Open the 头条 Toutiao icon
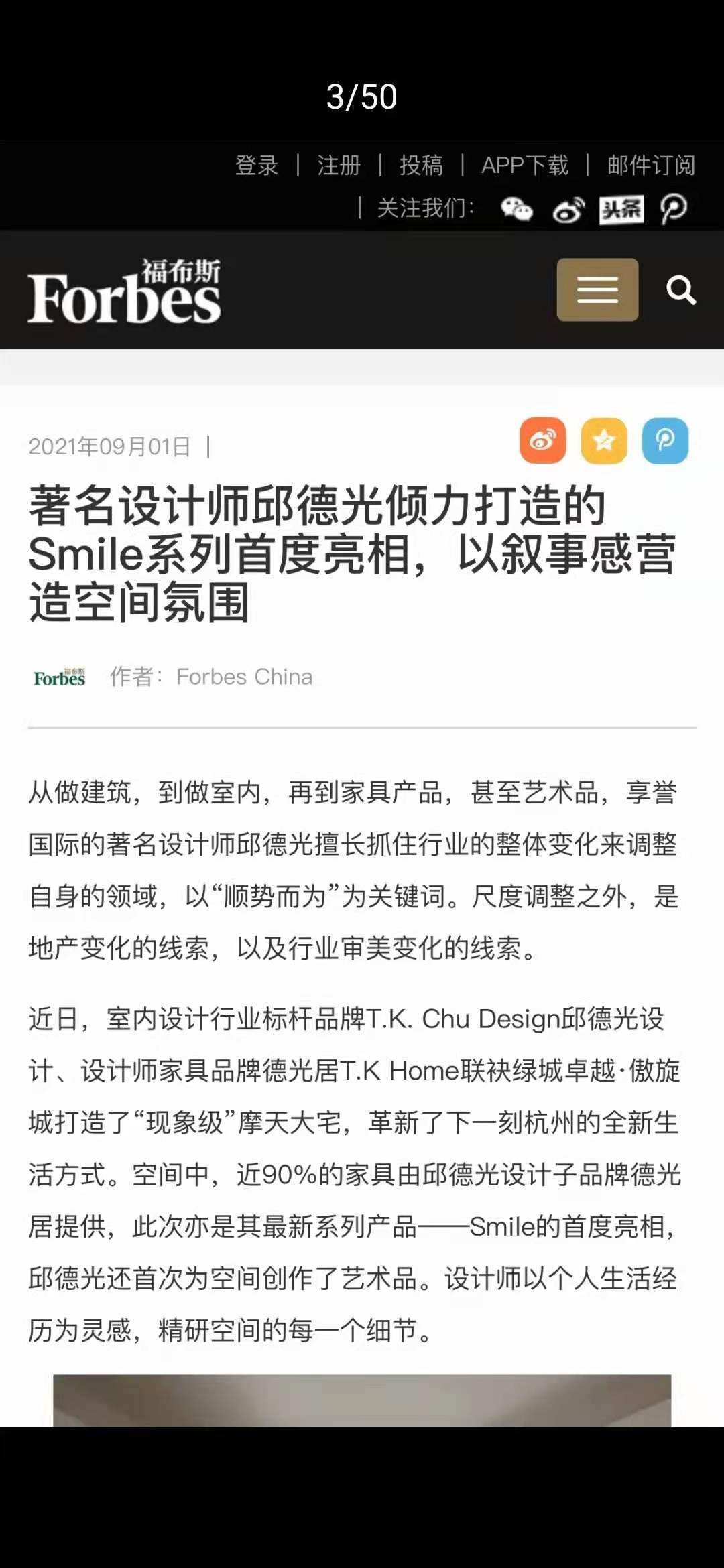Screen dimensions: 724x1568 [x=621, y=210]
